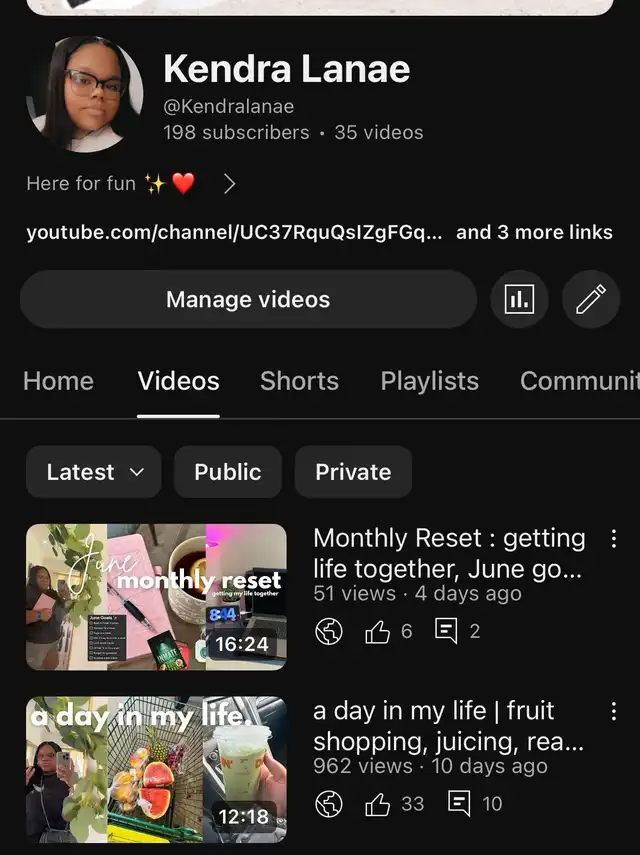Image resolution: width=640 pixels, height=855 pixels.
Task: Switch to the Shorts tab
Action: pos(299,381)
